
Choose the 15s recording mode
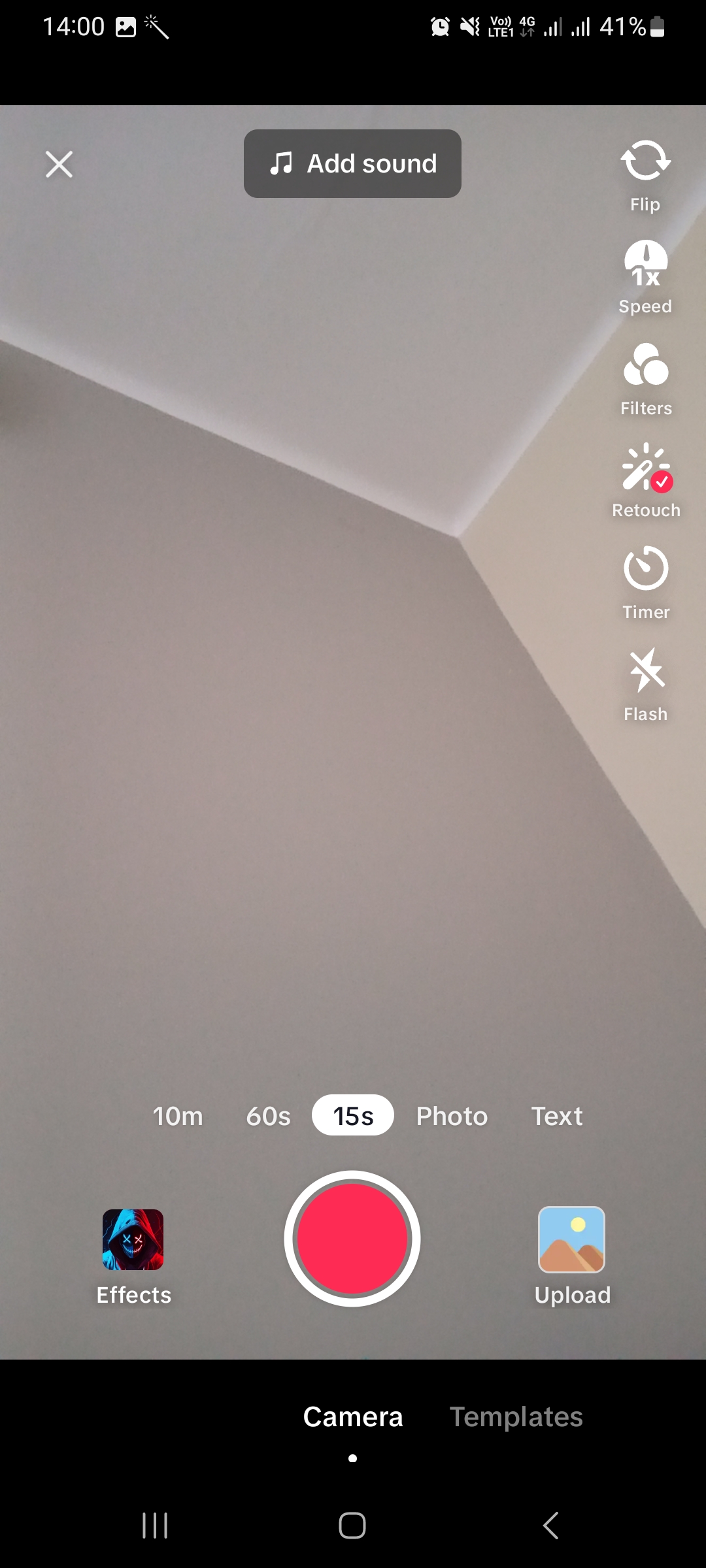point(353,1116)
